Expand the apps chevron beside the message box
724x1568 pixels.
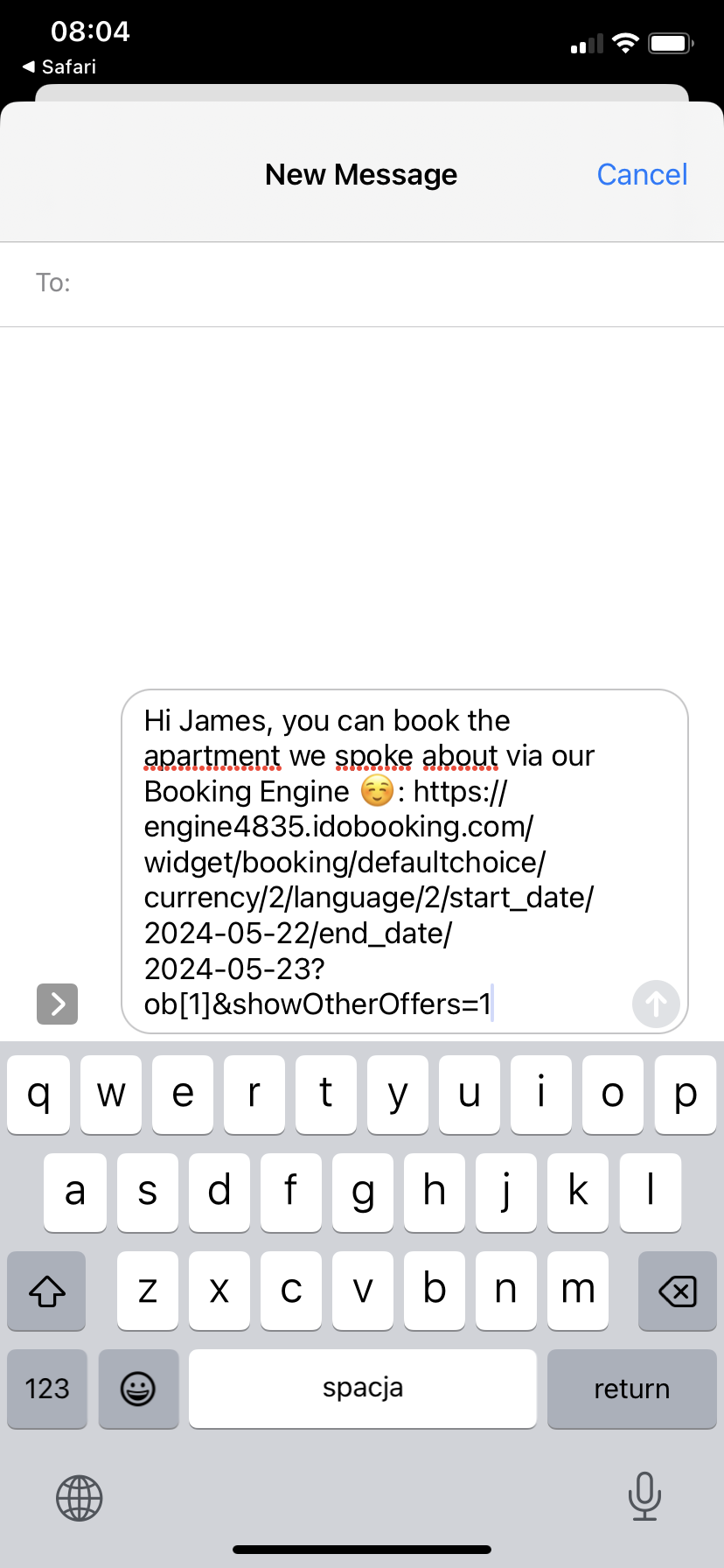point(58,1004)
